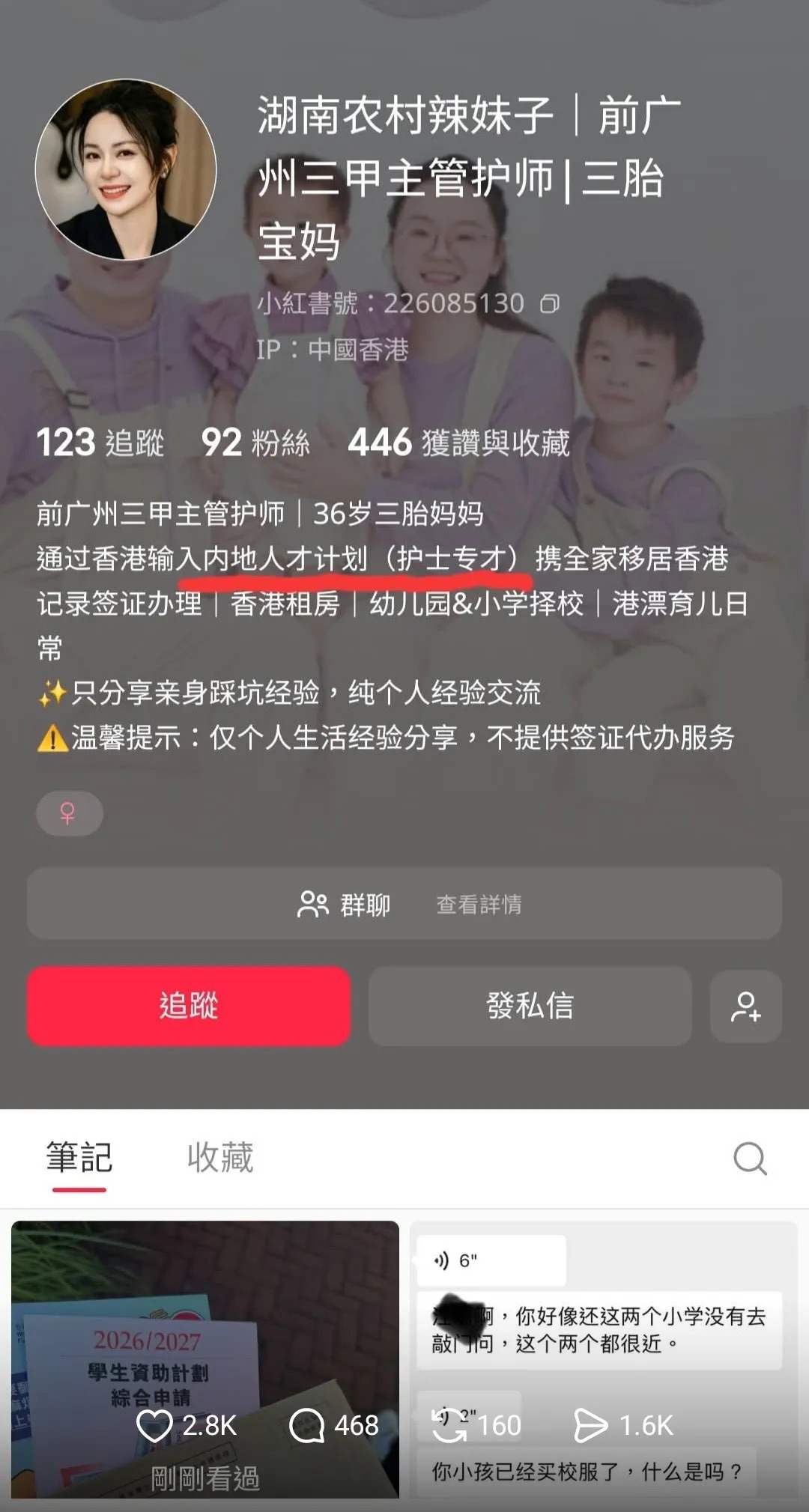Copy the 小紅書號 ID number

(x=551, y=303)
